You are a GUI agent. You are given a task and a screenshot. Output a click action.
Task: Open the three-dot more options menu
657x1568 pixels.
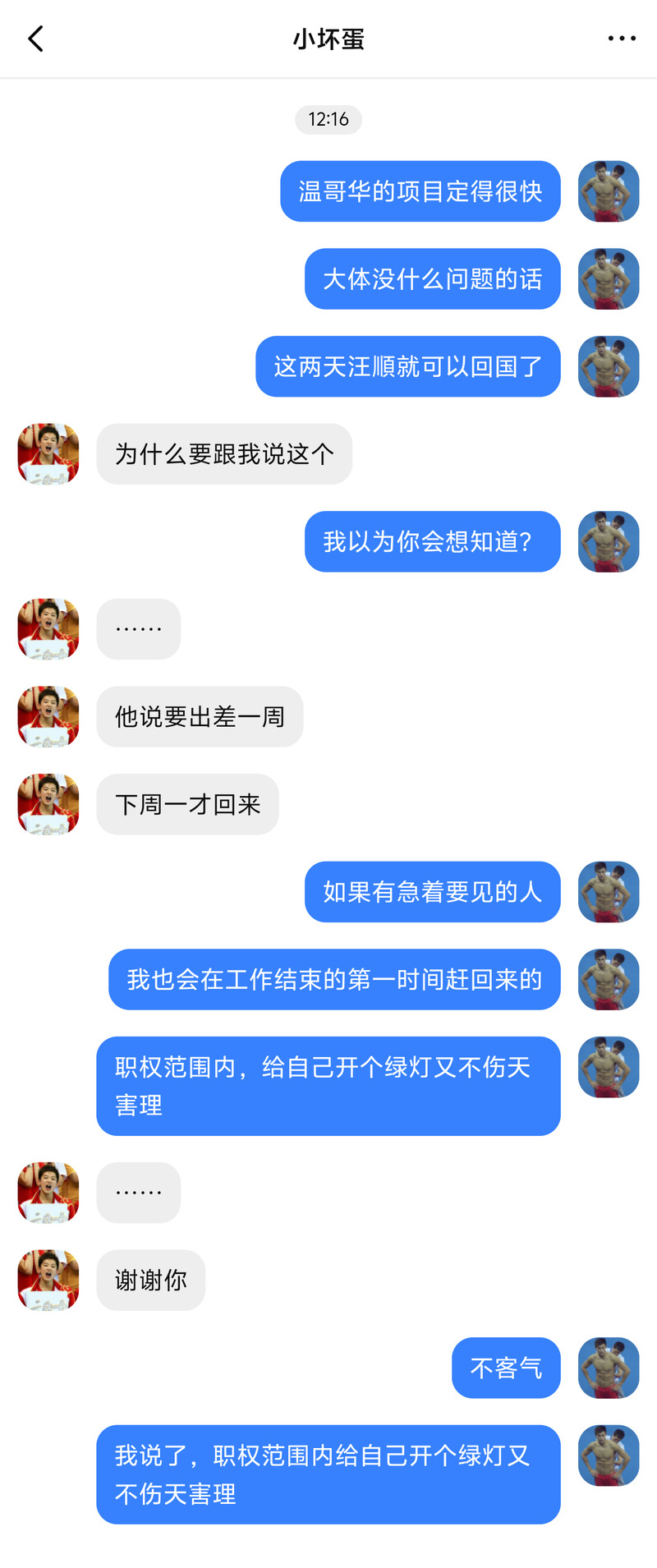[622, 39]
